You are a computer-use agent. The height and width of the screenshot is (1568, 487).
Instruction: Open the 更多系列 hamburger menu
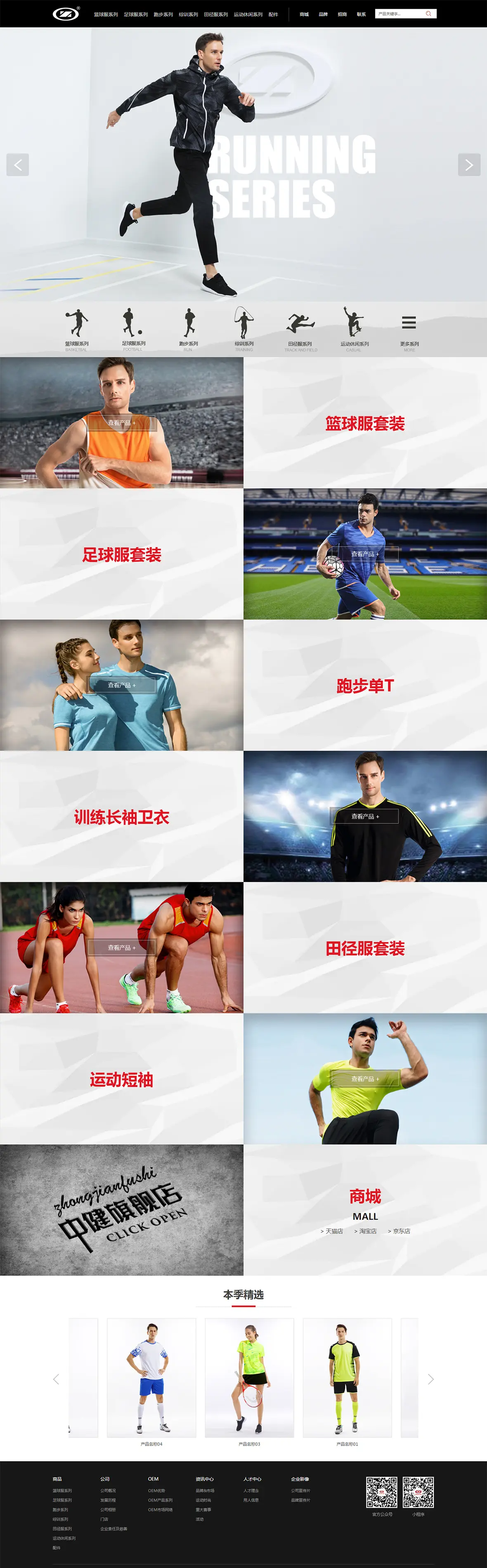[x=409, y=329]
